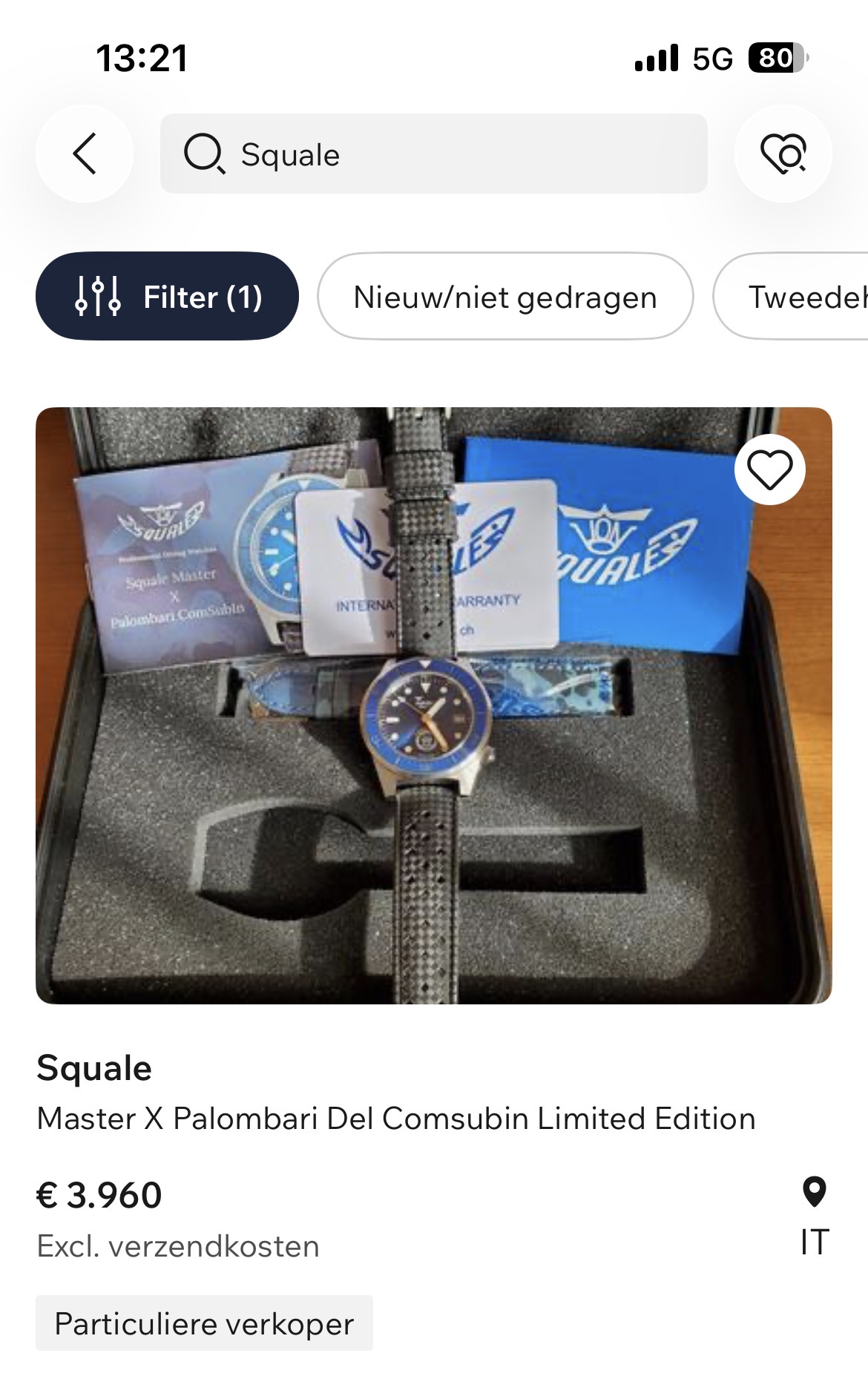The height and width of the screenshot is (1399, 868).
Task: Open the Filter (1) options
Action: point(167,297)
